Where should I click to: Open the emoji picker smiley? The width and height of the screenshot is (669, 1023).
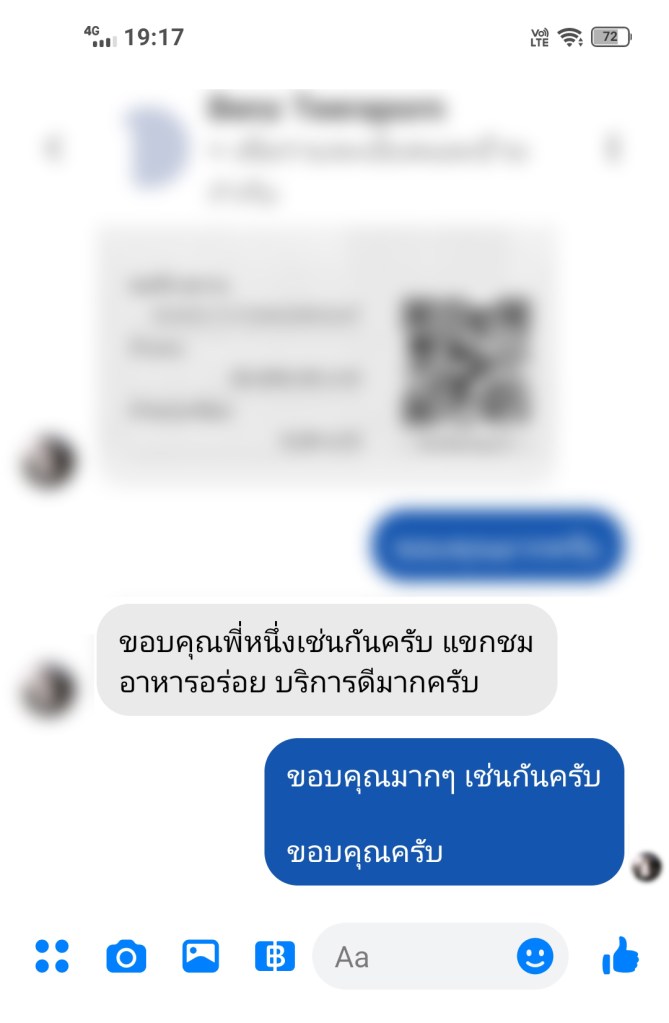pyautogui.click(x=535, y=957)
